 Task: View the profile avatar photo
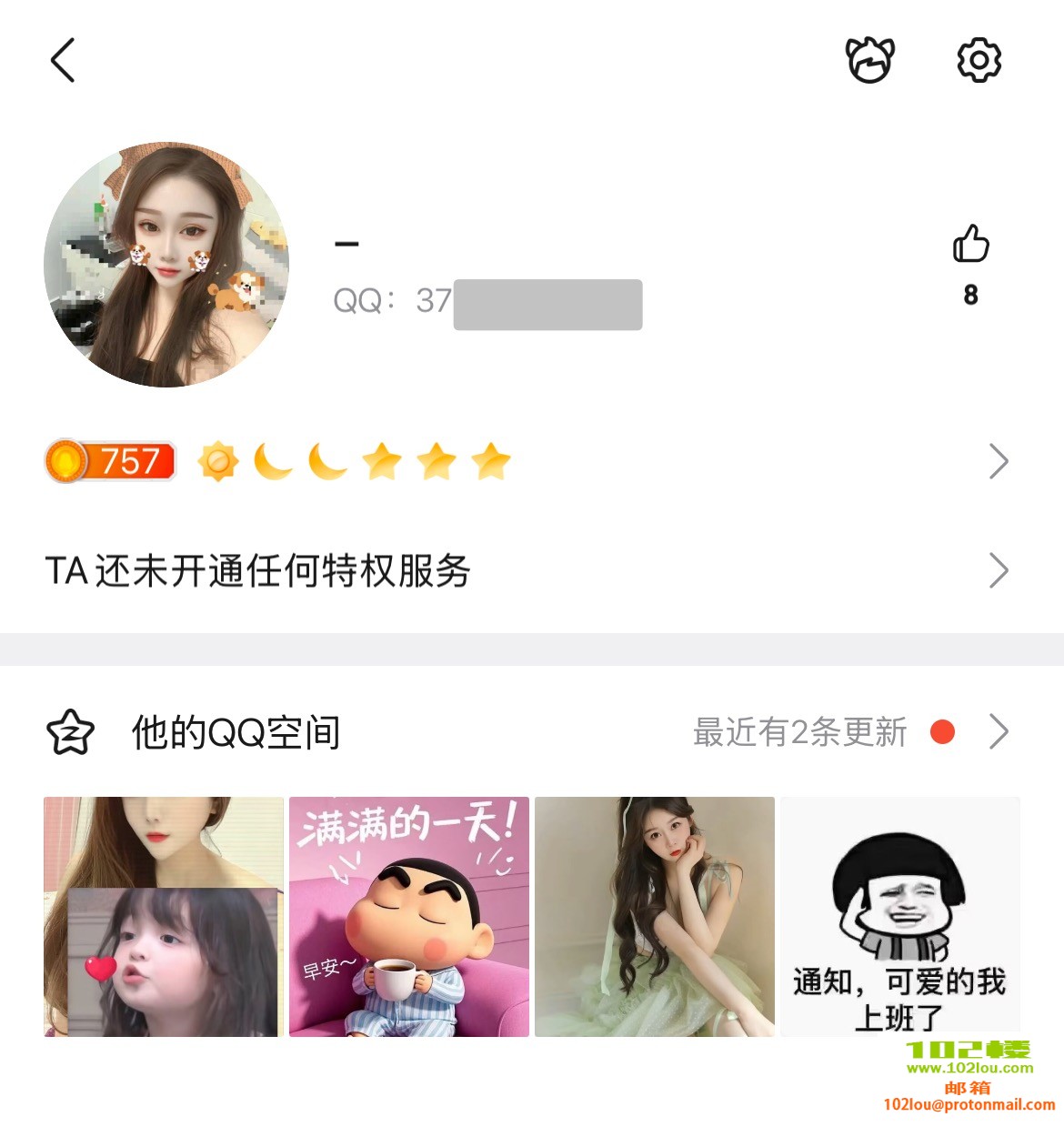(x=166, y=265)
